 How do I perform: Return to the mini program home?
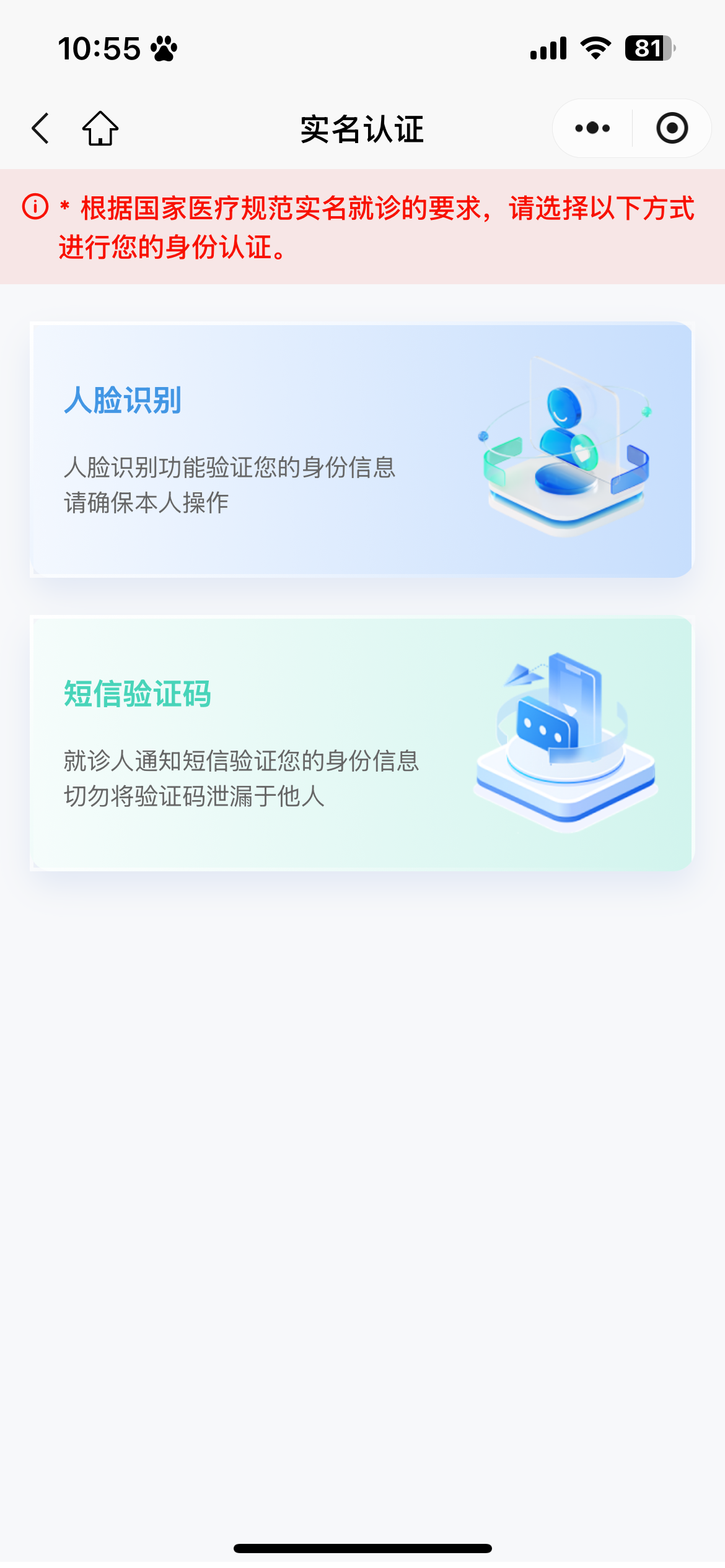click(x=100, y=128)
